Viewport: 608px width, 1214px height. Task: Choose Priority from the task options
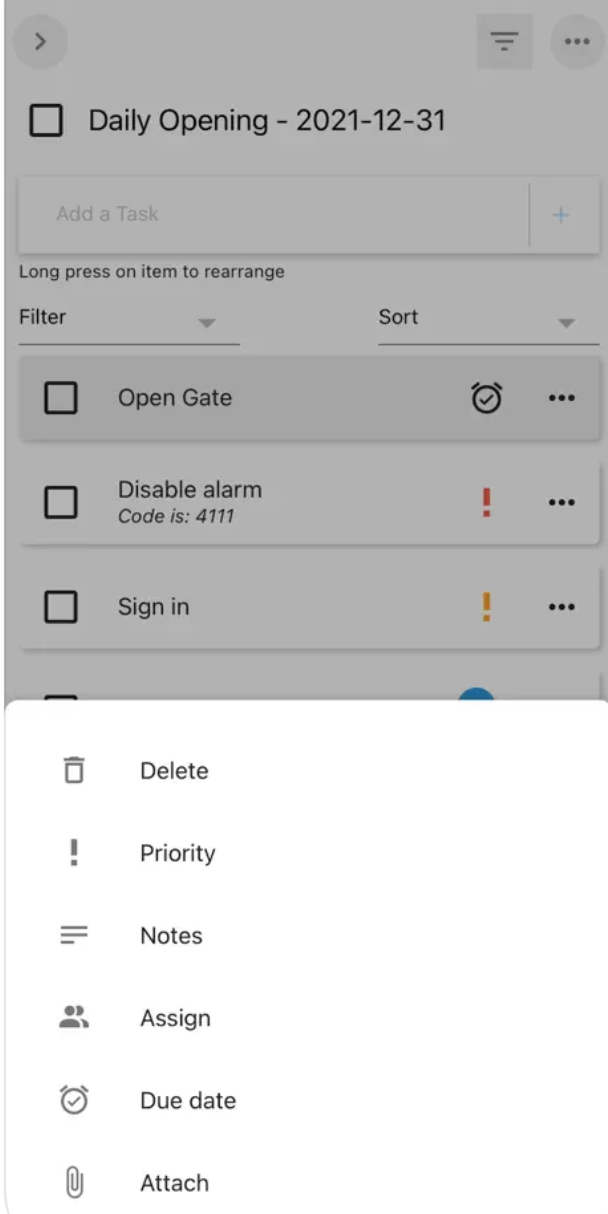177,853
